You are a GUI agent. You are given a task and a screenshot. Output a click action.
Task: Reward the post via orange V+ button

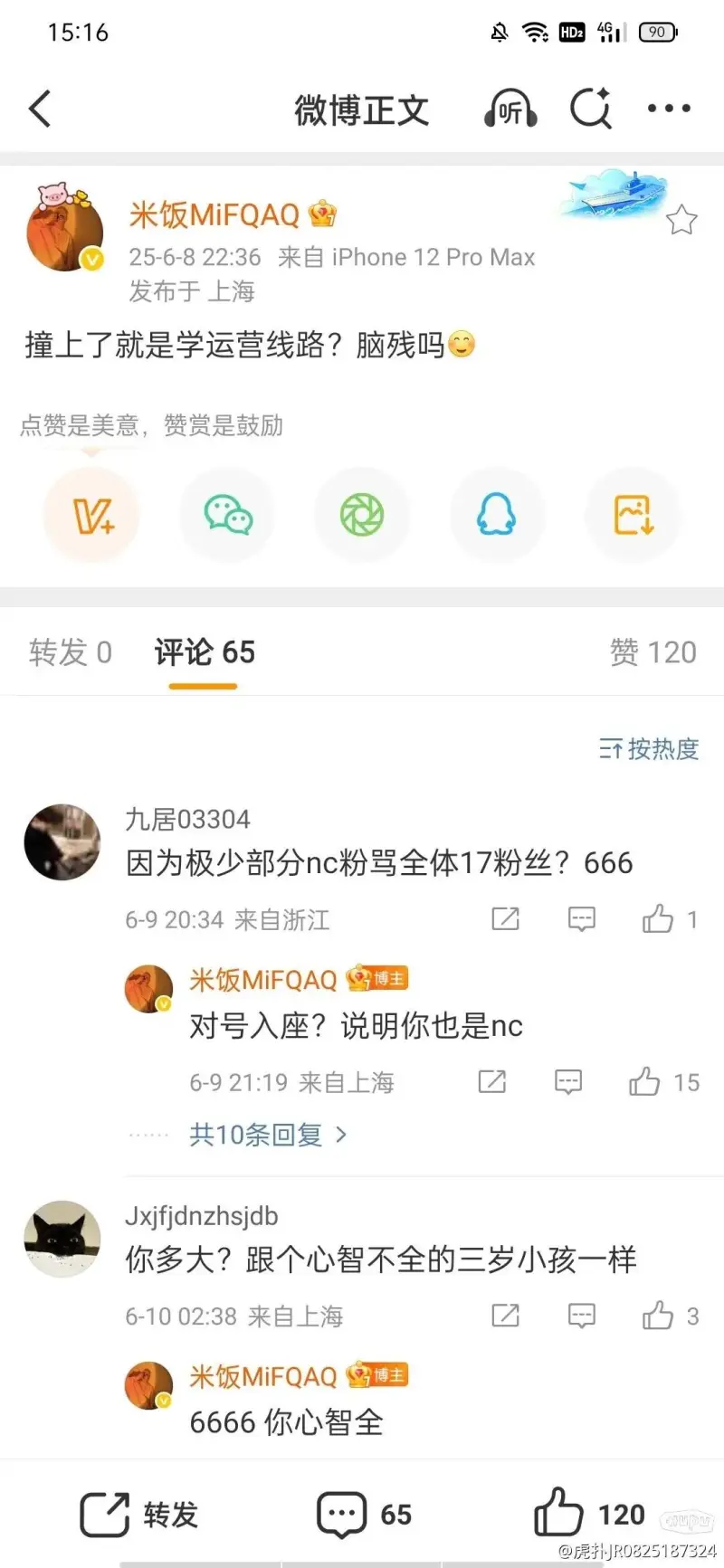[92, 515]
